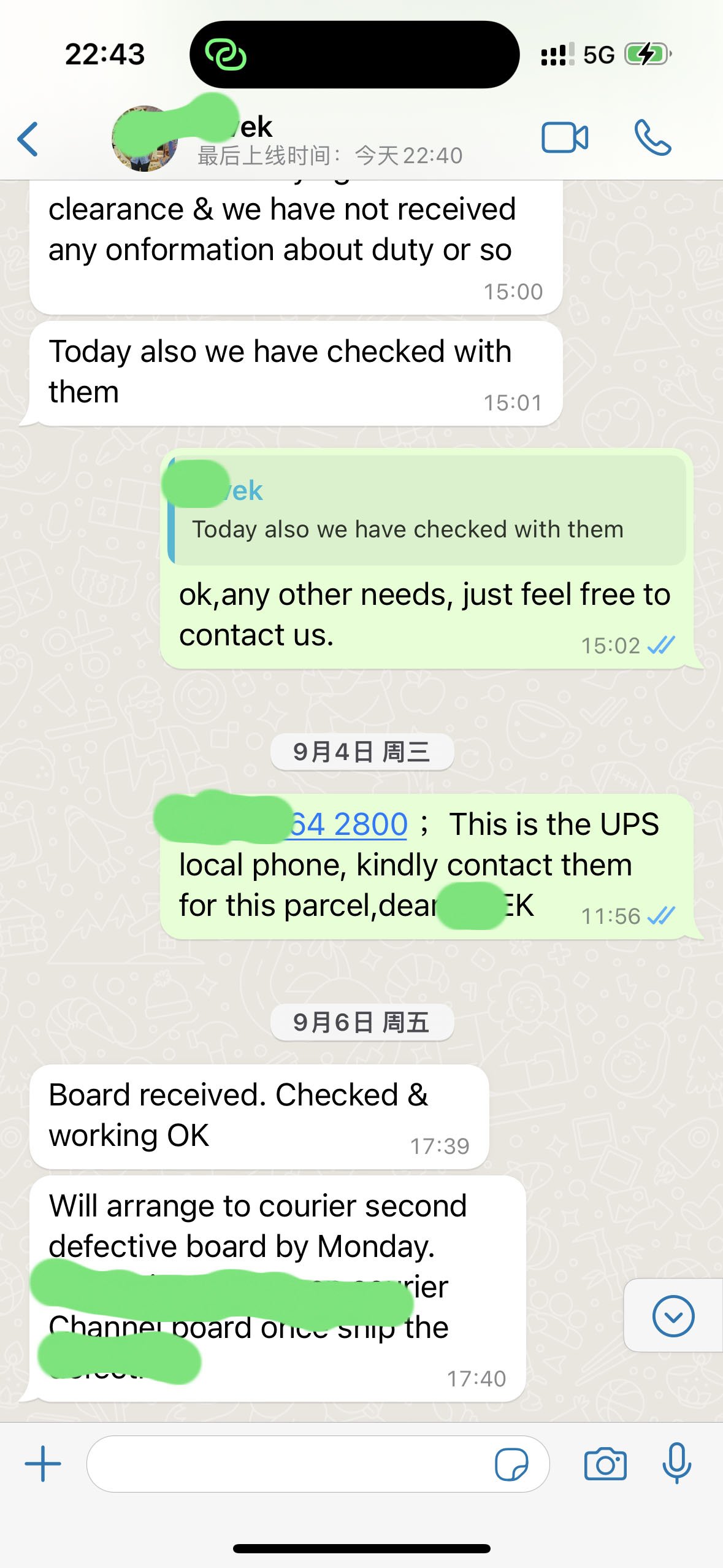
Task: Record a voice message with microphone
Action: (676, 1464)
